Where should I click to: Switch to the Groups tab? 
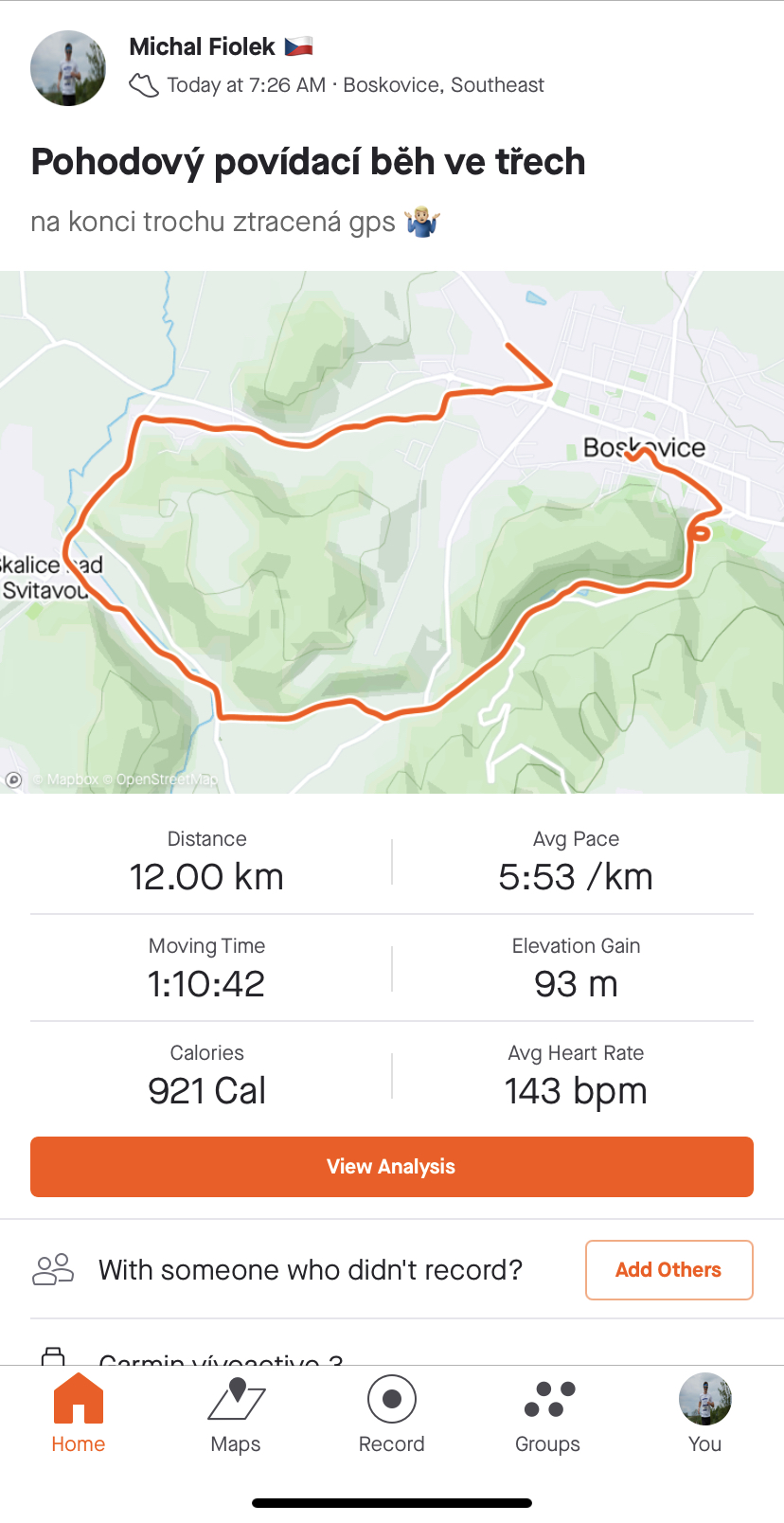tap(548, 1414)
